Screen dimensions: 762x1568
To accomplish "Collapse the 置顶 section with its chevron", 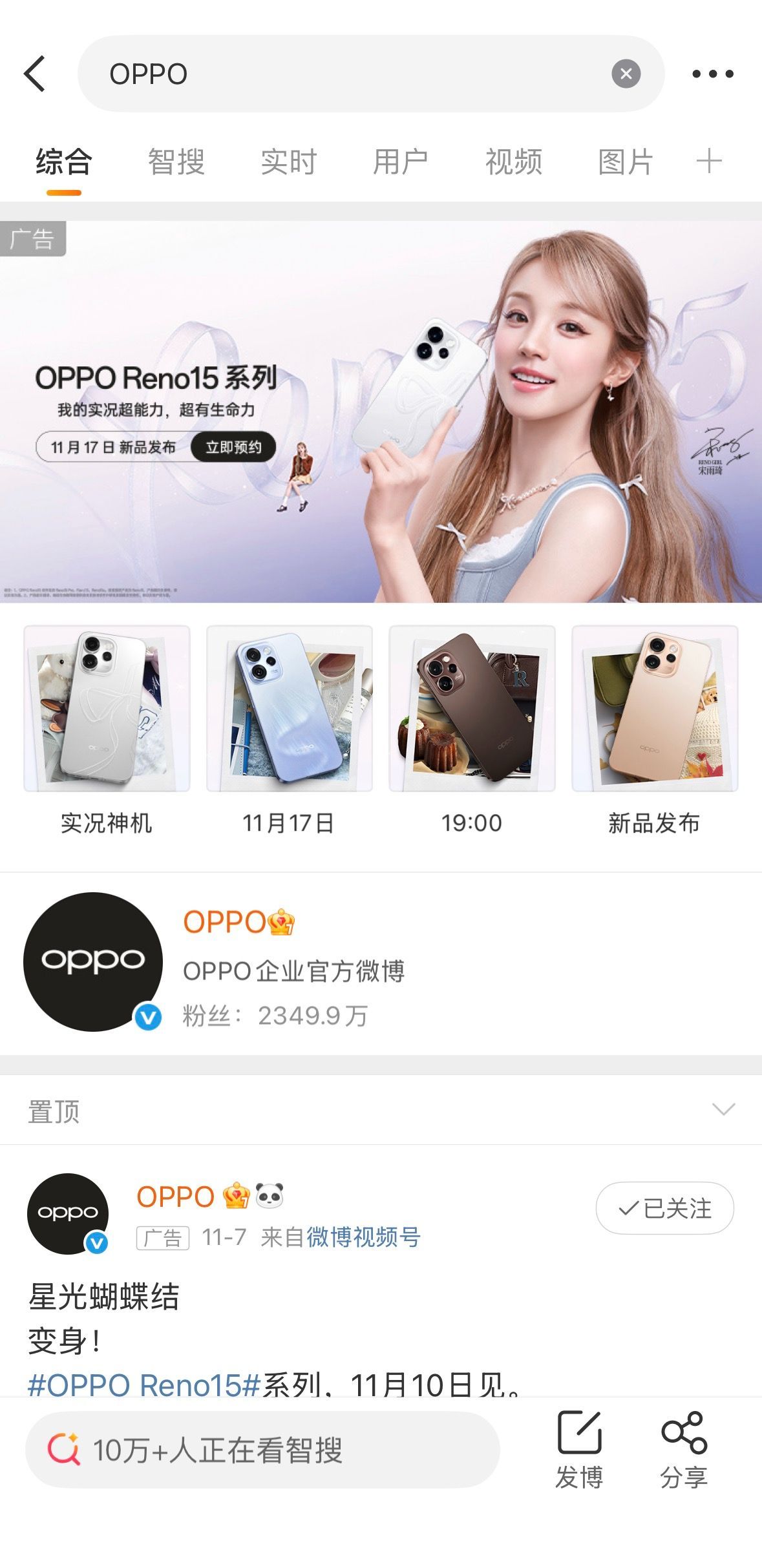I will pos(723,1109).
